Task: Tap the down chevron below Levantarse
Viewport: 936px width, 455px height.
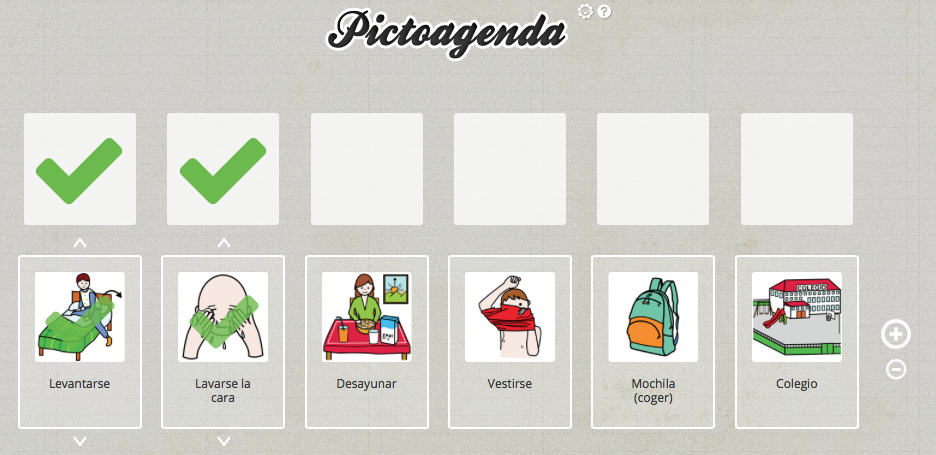Action: (x=80, y=441)
